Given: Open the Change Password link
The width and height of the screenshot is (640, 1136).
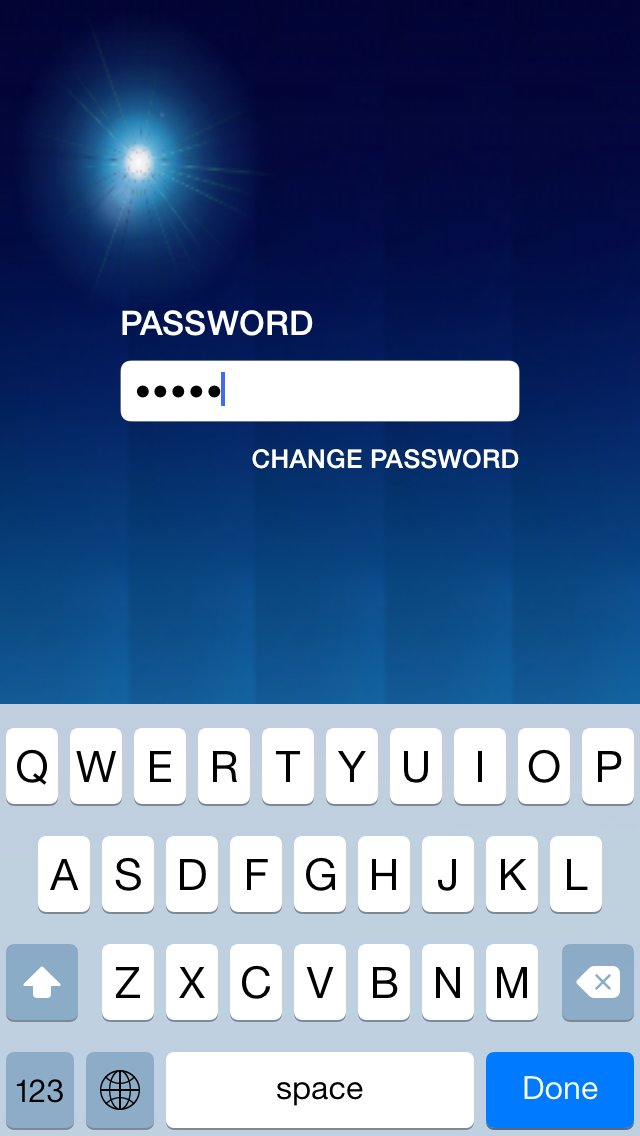Looking at the screenshot, I should coord(385,459).
